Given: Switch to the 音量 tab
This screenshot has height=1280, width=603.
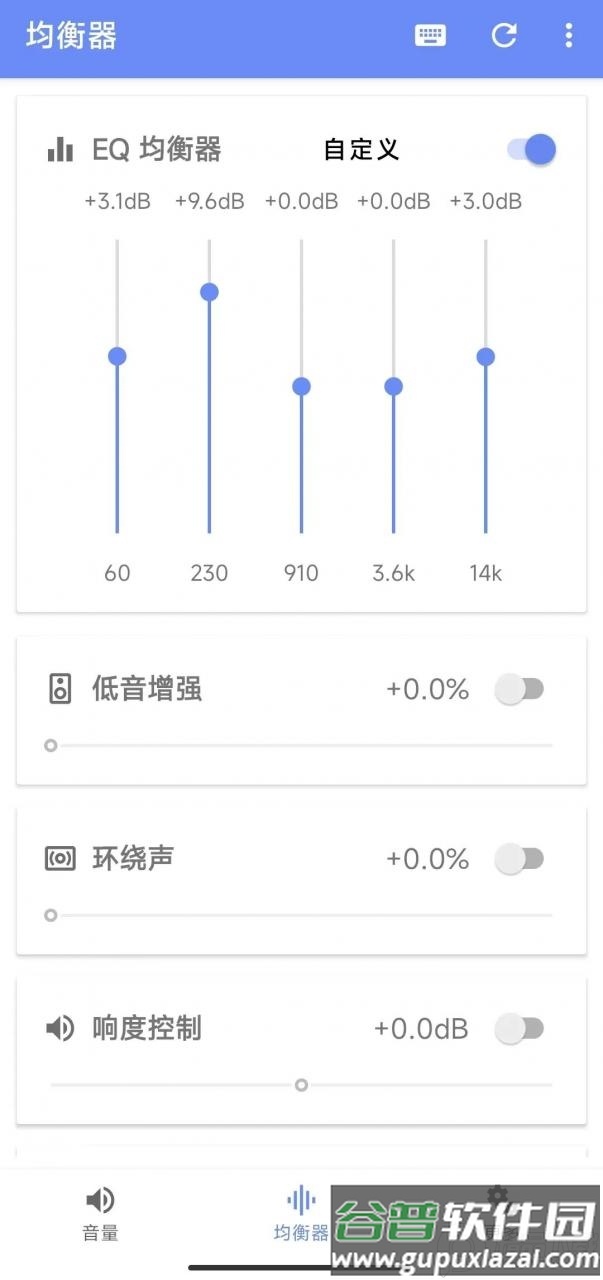Looking at the screenshot, I should point(100,1213).
